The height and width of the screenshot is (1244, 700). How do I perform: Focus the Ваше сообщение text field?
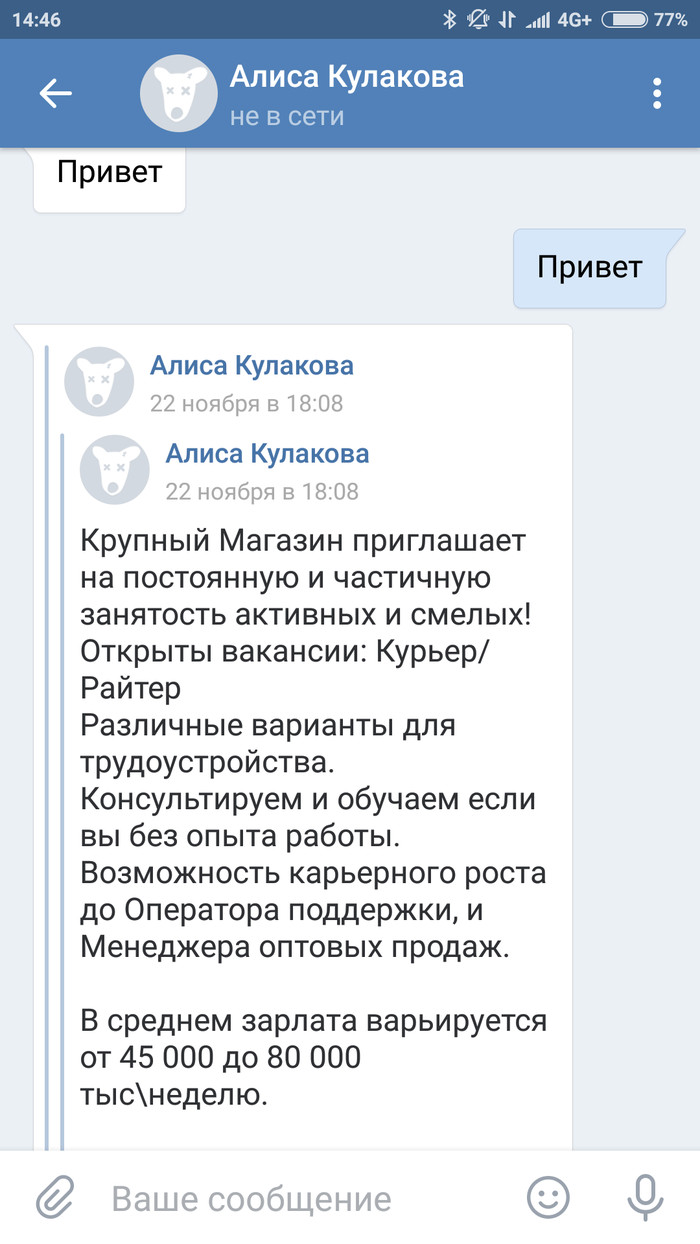click(x=300, y=1198)
